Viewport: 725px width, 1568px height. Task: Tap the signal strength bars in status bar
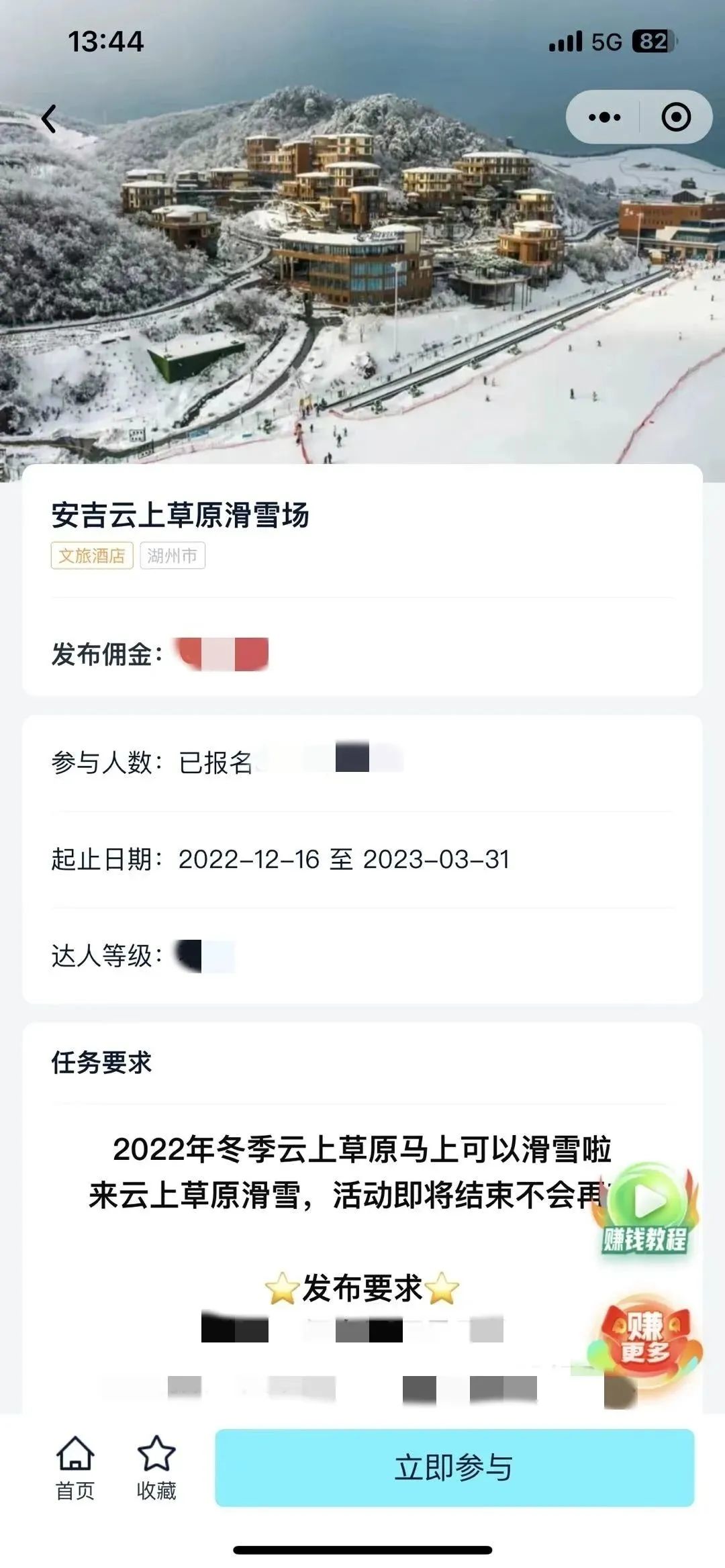click(x=565, y=42)
